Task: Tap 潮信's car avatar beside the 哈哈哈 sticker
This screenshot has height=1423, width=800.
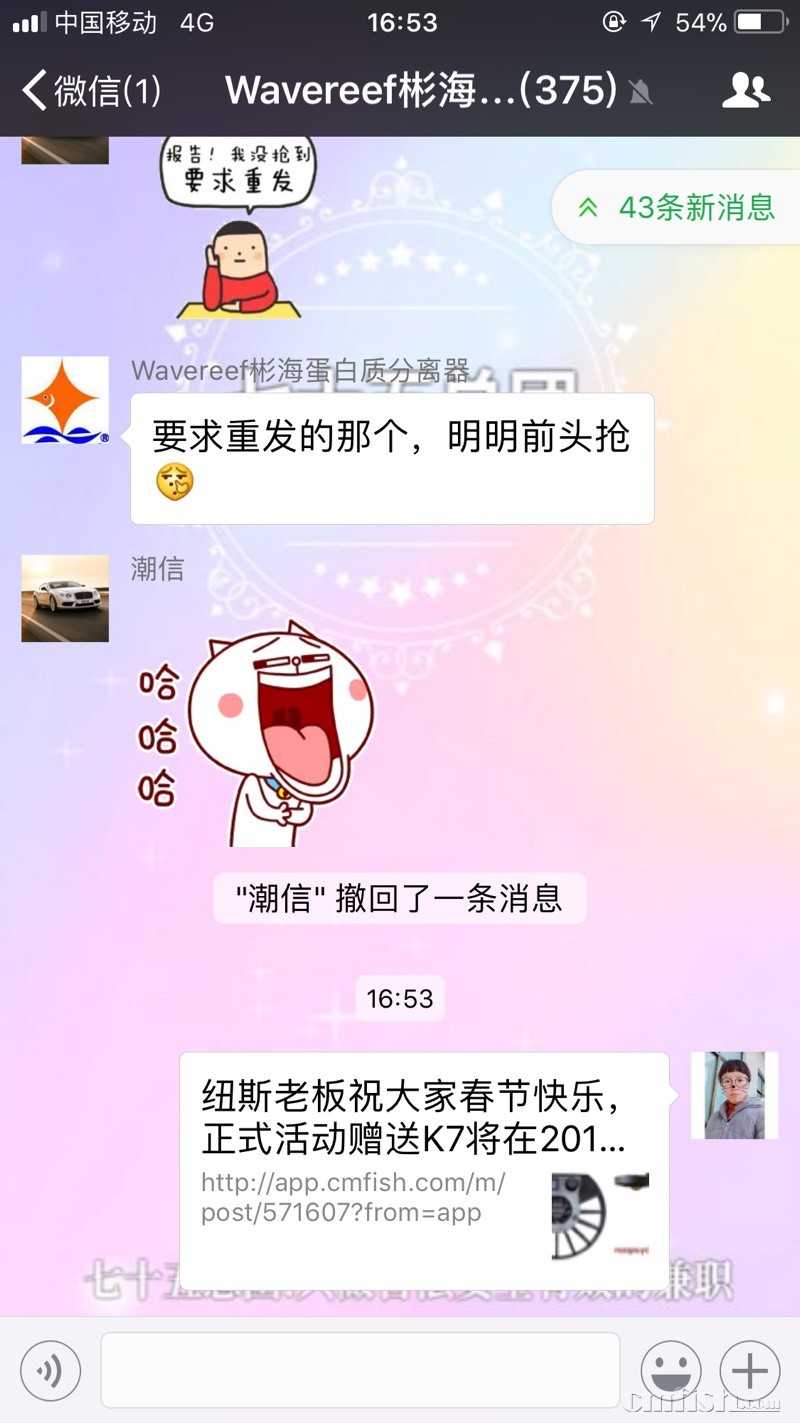Action: 65,598
